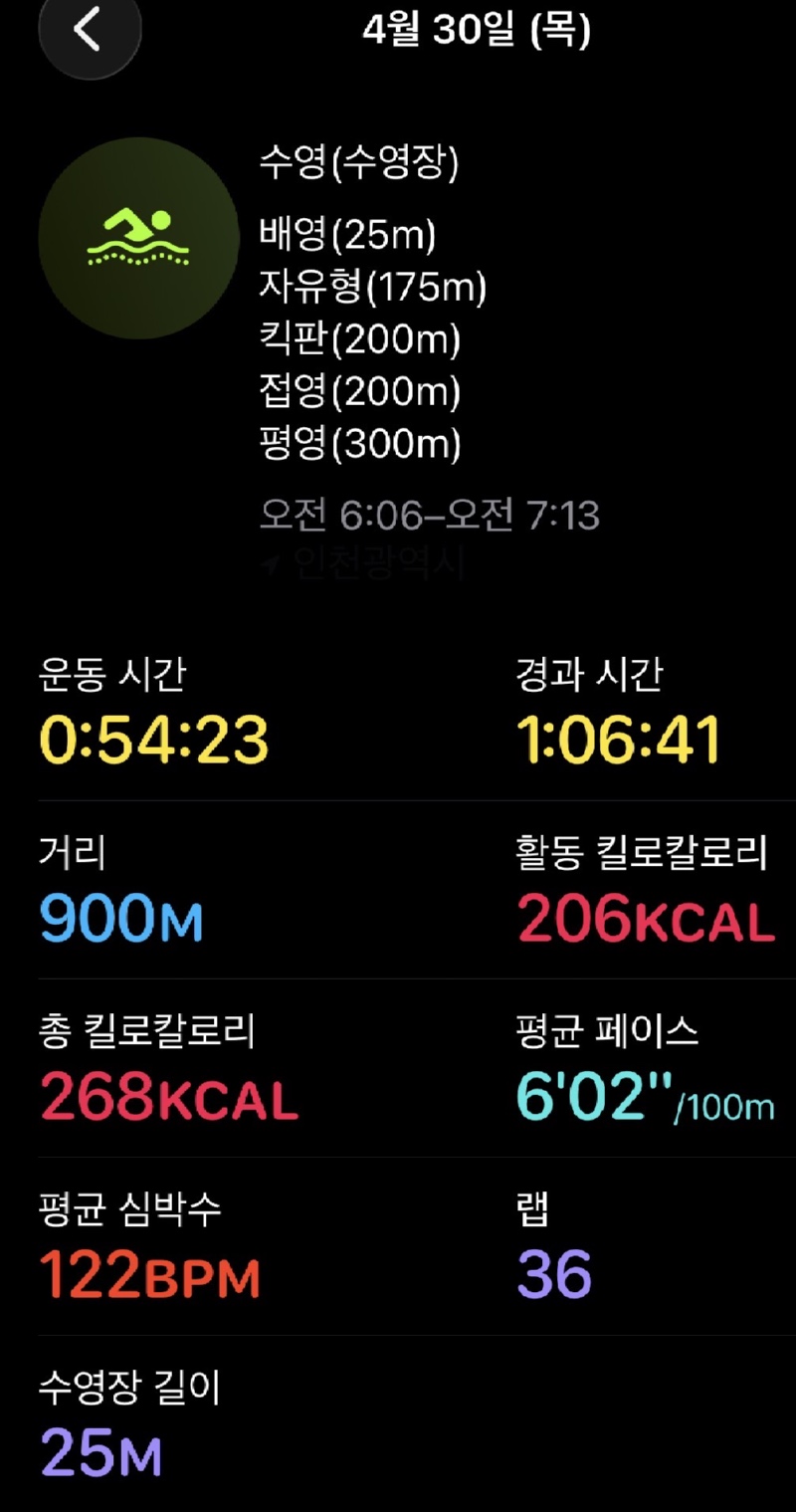796x1512 pixels.
Task: Go back from the workout summary
Action: pos(89,30)
